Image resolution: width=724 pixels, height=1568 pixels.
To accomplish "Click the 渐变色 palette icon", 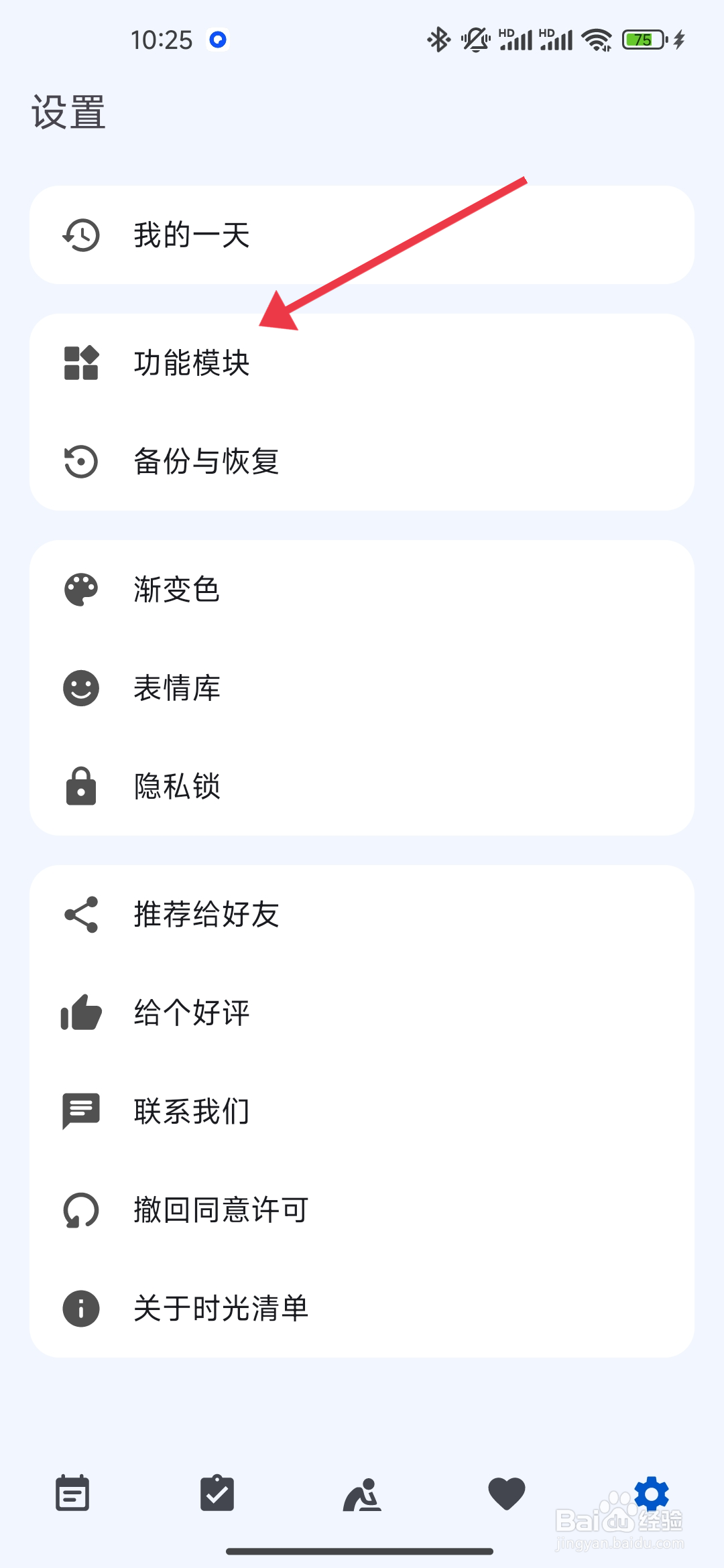I will pos(80,589).
